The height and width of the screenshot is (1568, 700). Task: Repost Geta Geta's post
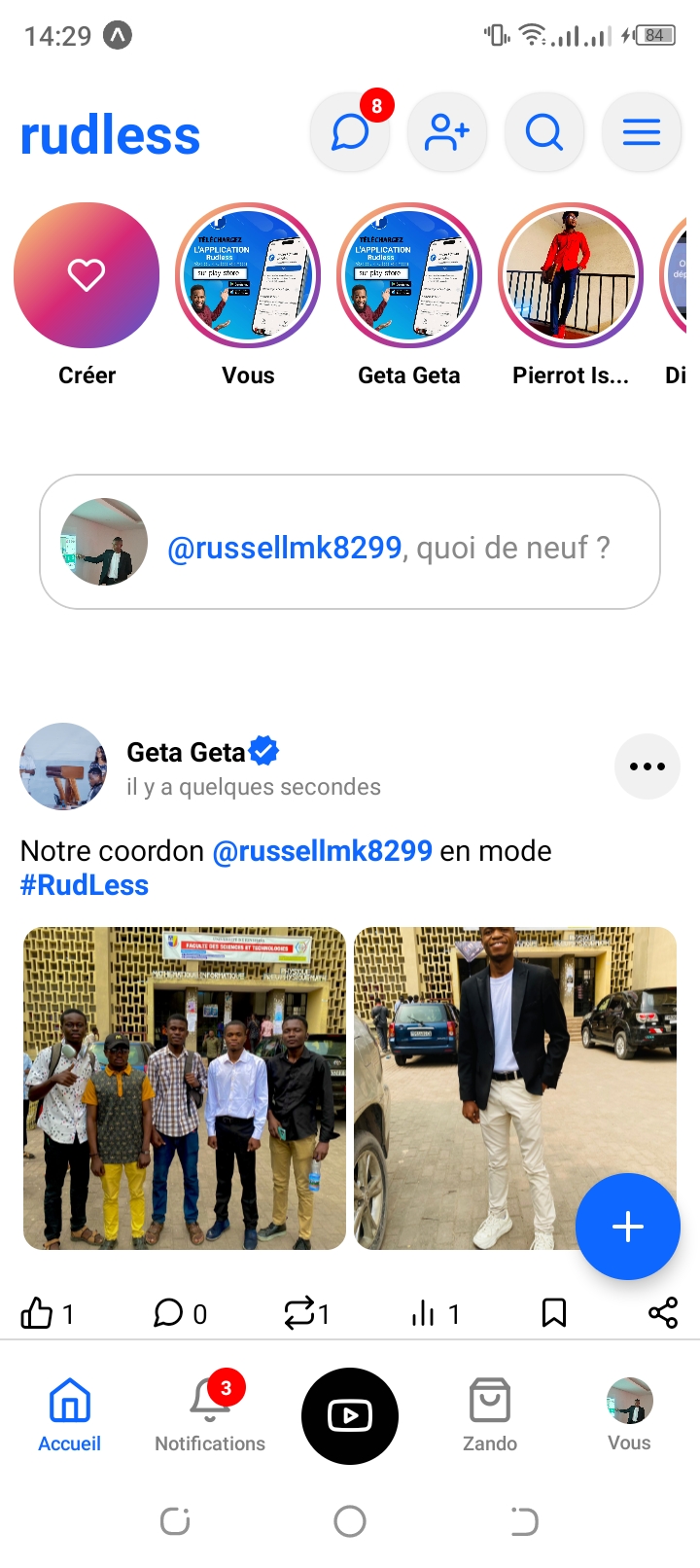tap(299, 1313)
